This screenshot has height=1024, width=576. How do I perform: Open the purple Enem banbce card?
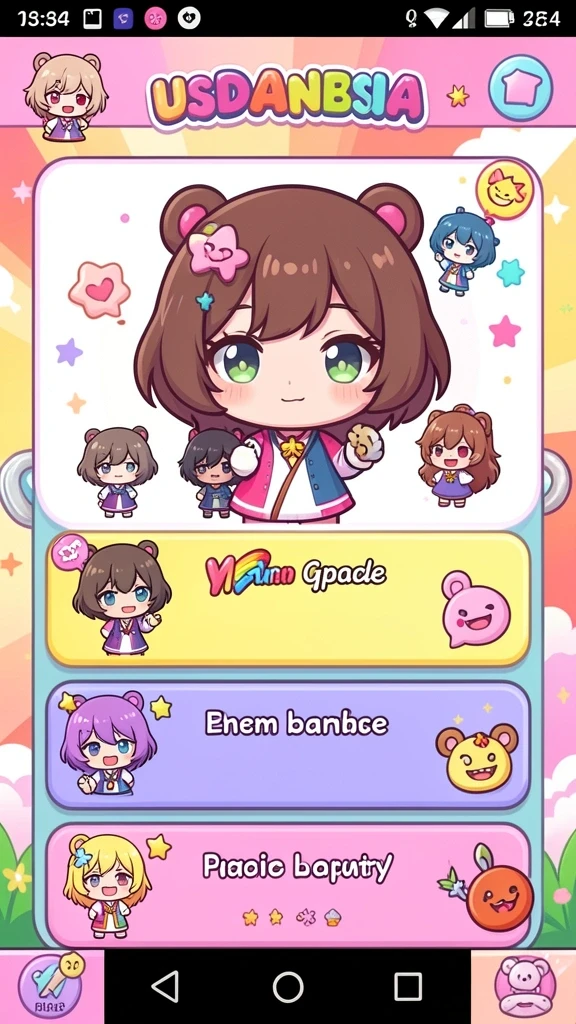coord(288,745)
